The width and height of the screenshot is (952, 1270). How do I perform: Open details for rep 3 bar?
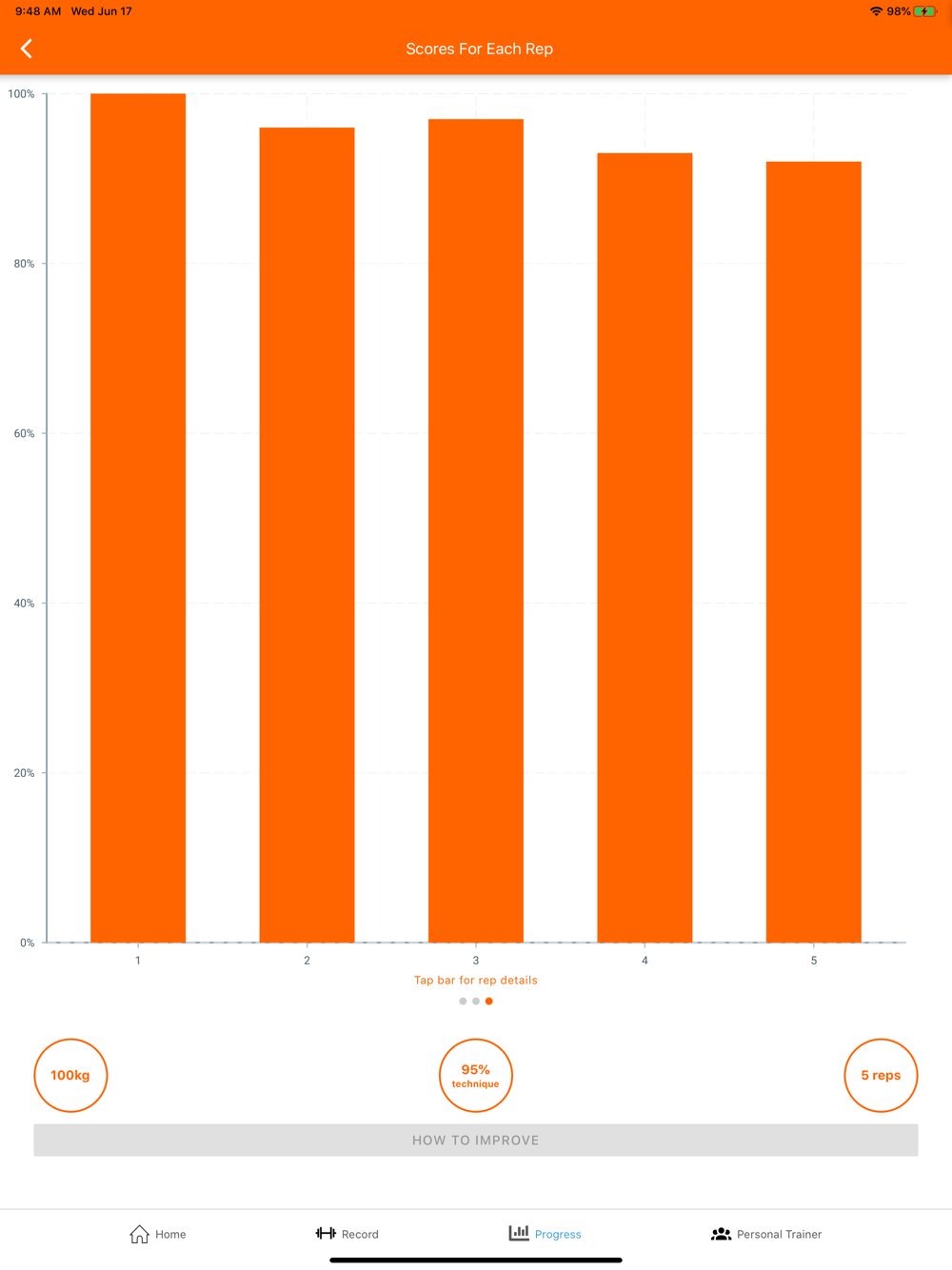[x=476, y=530]
